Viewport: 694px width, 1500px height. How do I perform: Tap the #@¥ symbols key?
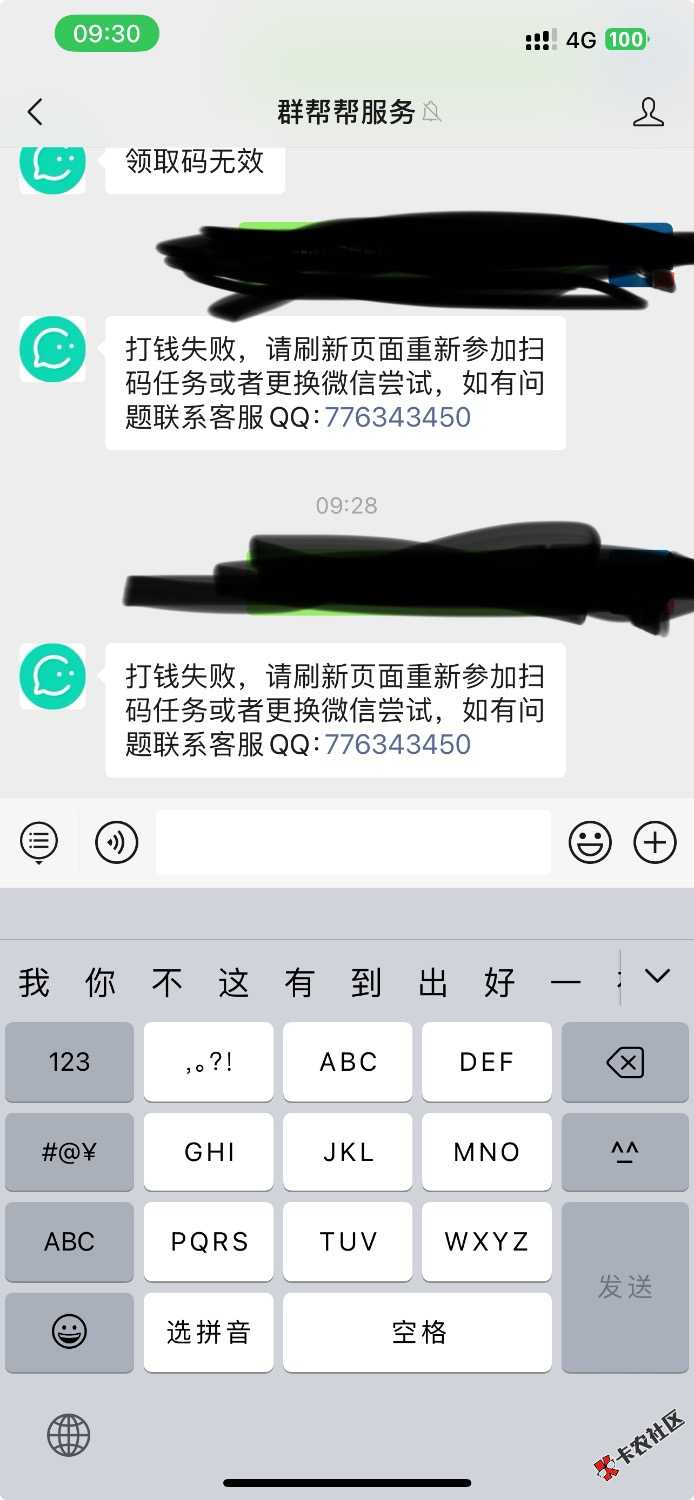(69, 1152)
